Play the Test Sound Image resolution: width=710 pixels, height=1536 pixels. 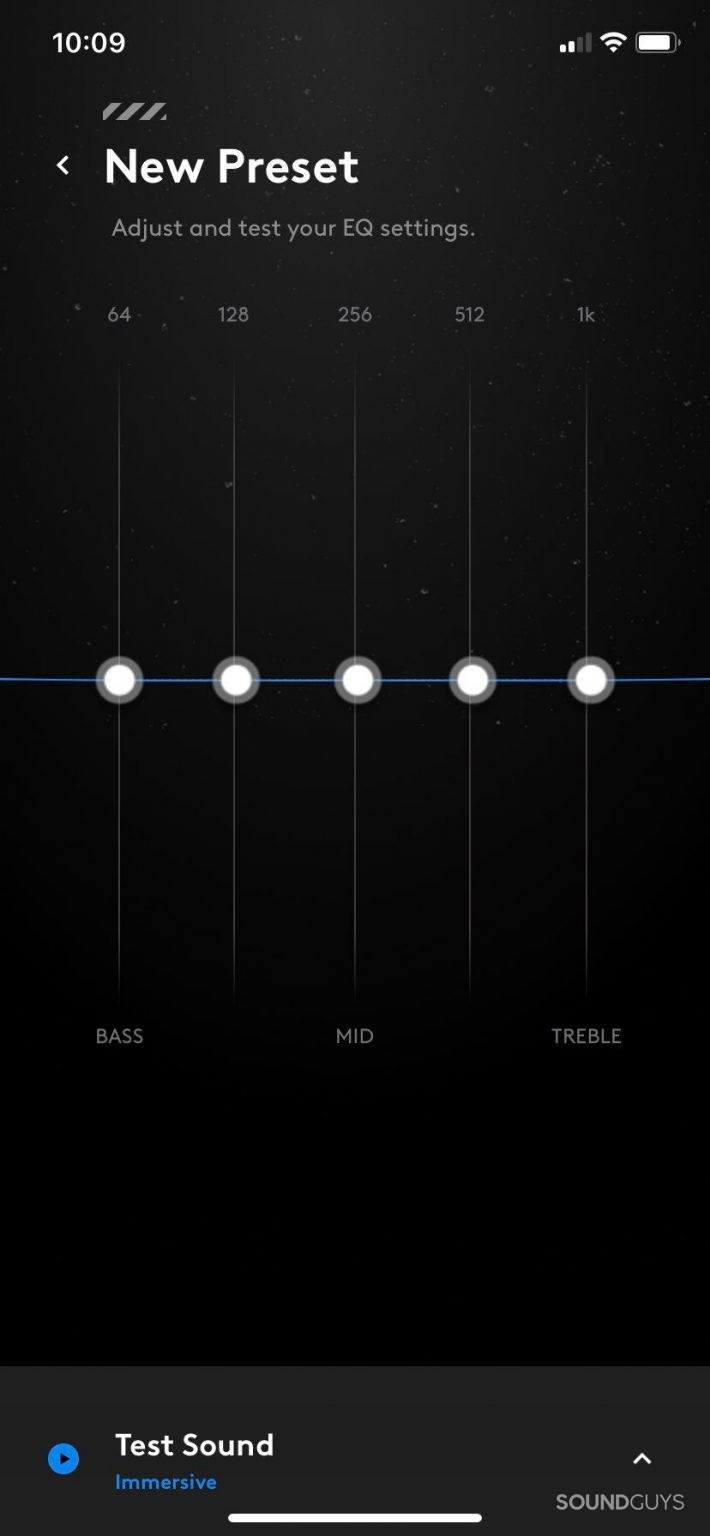(63, 1459)
